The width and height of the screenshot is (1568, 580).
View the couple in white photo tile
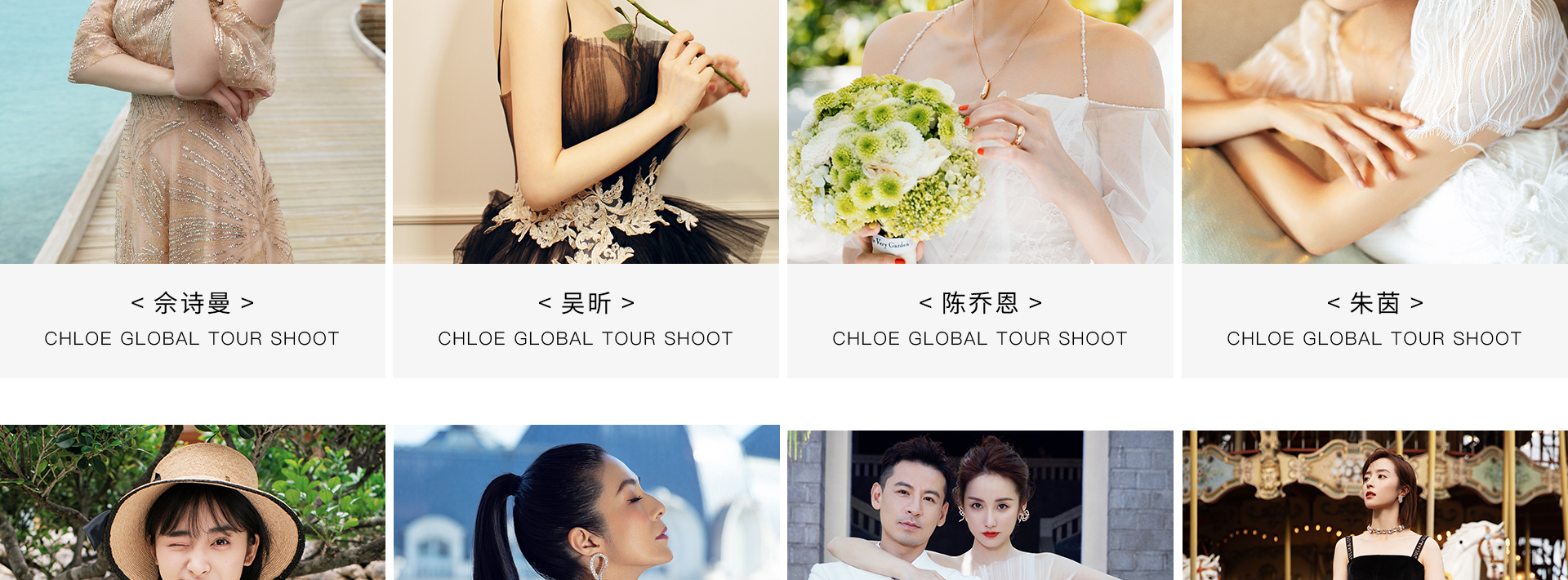(x=980, y=505)
